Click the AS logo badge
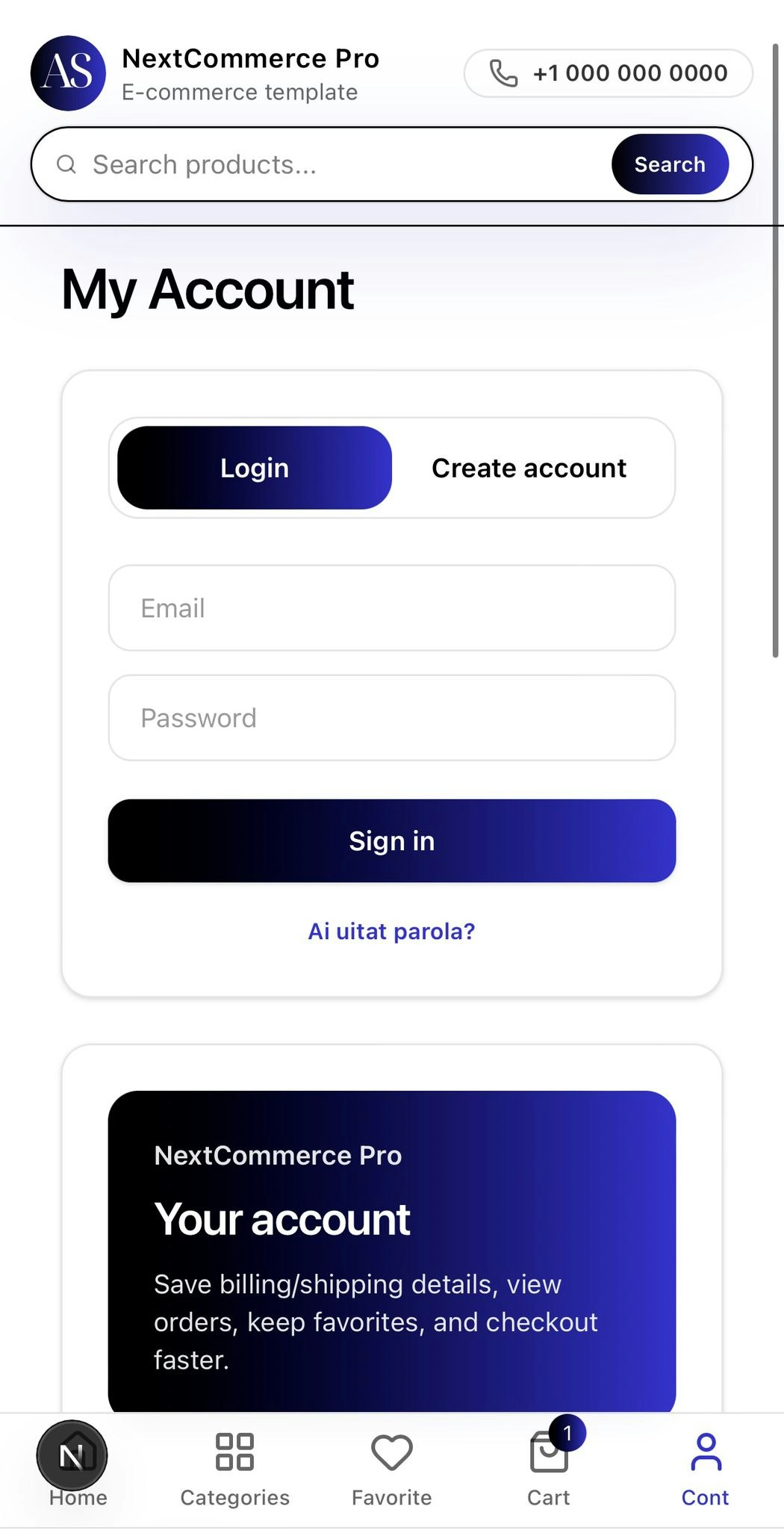 67,74
